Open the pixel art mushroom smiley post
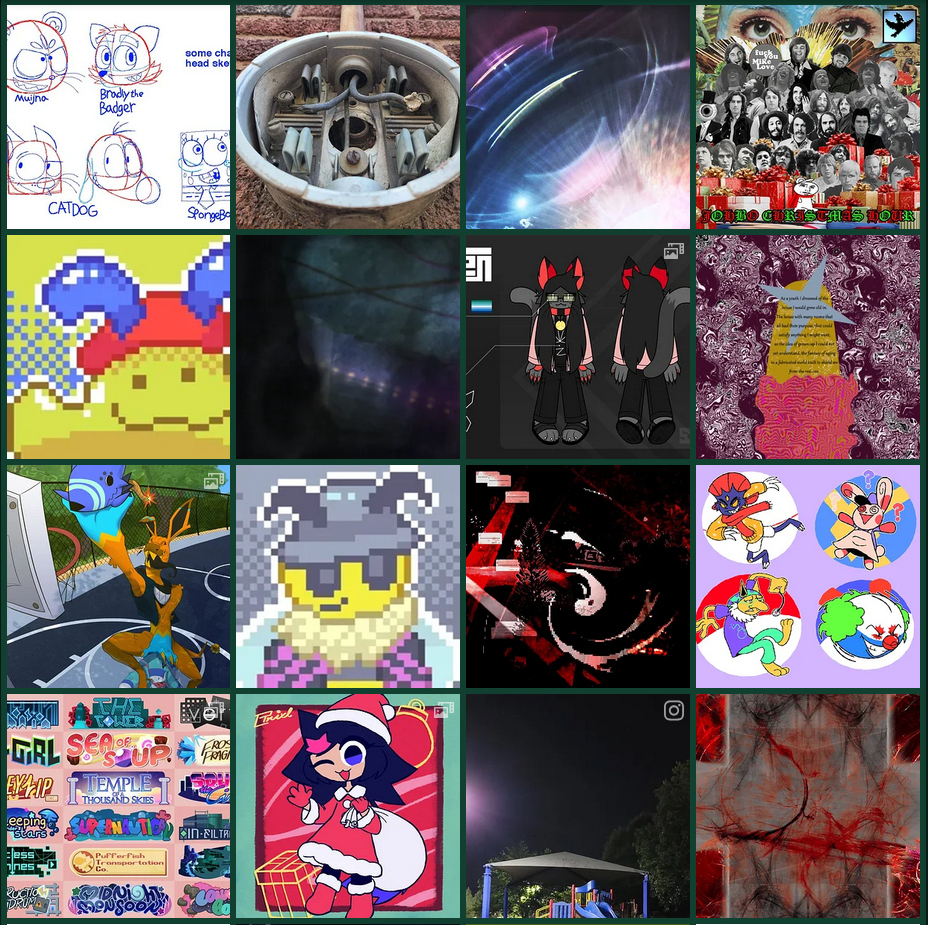This screenshot has width=928, height=925. tap(118, 347)
